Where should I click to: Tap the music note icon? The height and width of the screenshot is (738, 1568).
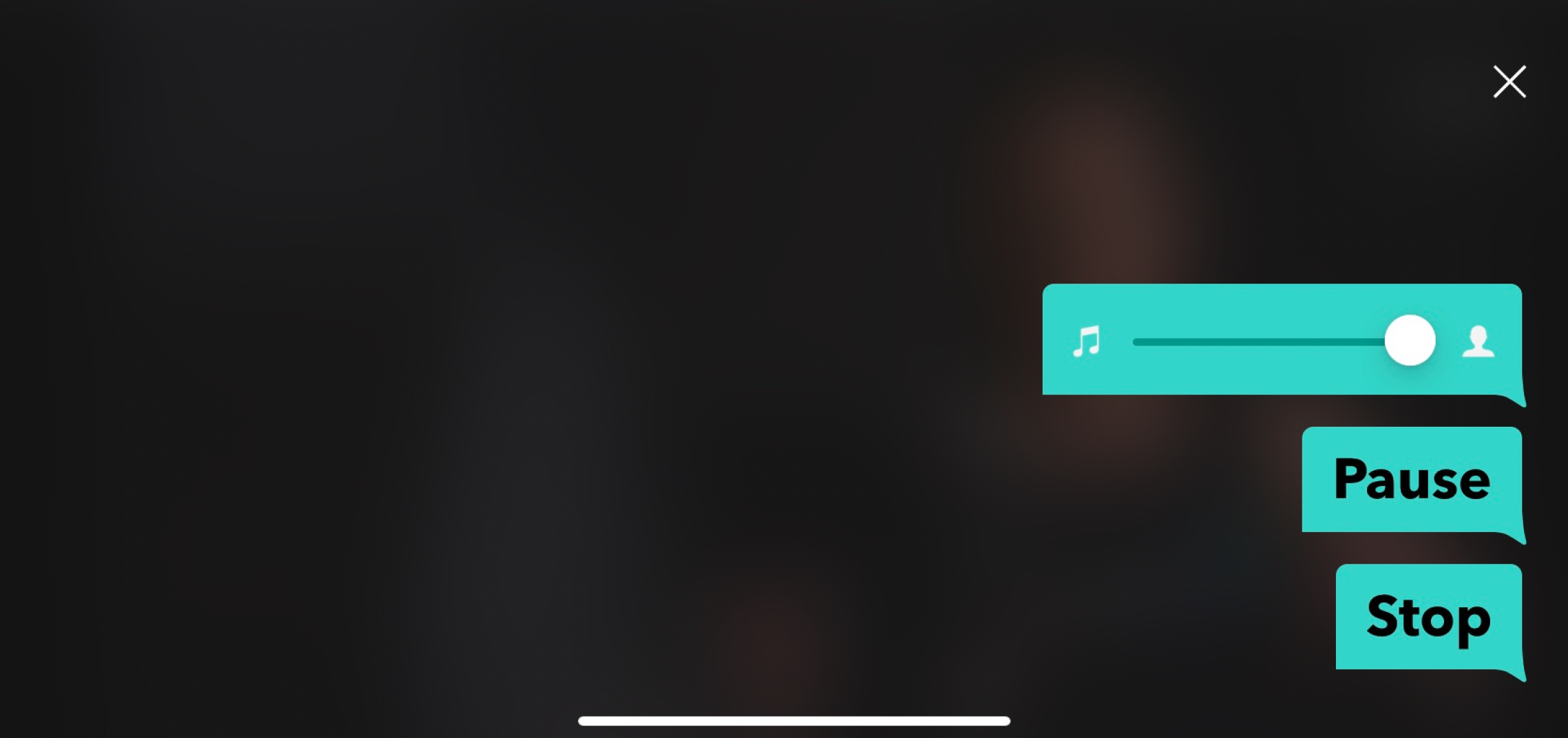1088,341
